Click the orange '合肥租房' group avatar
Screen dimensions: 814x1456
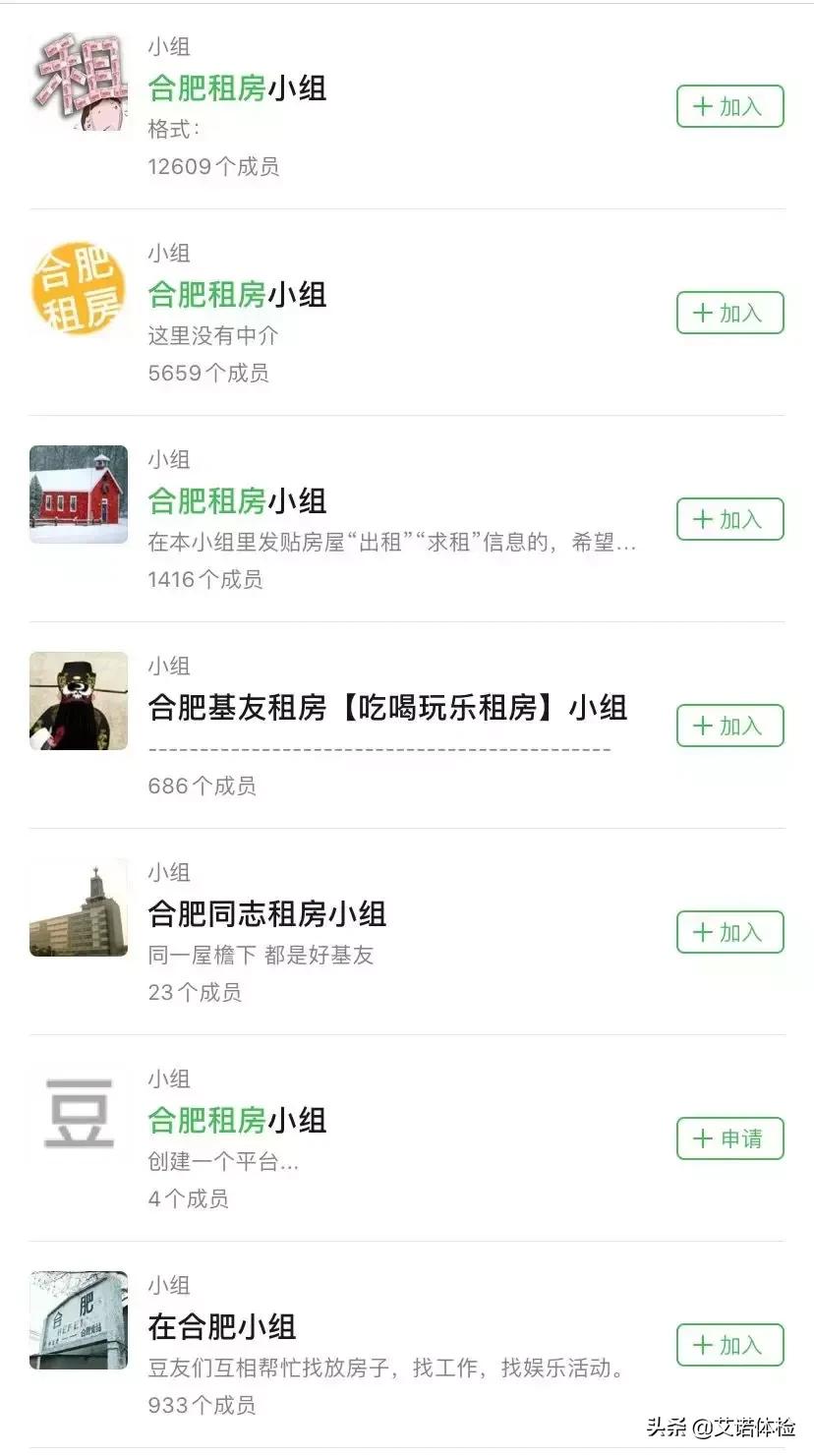coord(79,289)
